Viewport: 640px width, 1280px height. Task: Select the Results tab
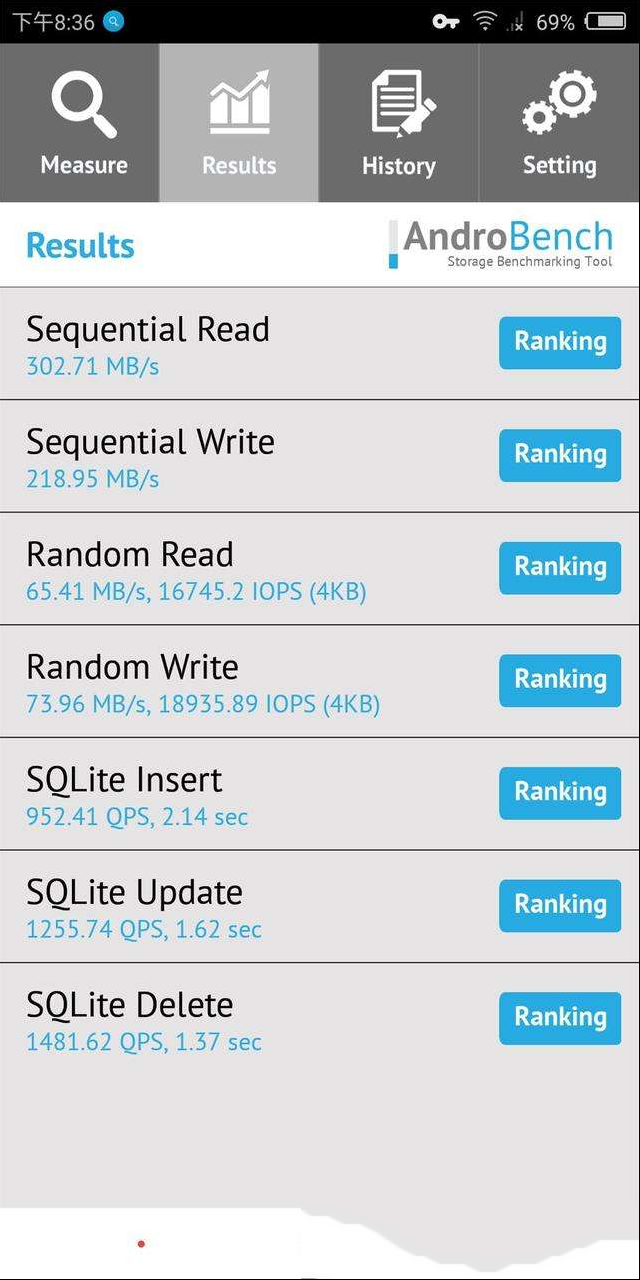pos(239,123)
